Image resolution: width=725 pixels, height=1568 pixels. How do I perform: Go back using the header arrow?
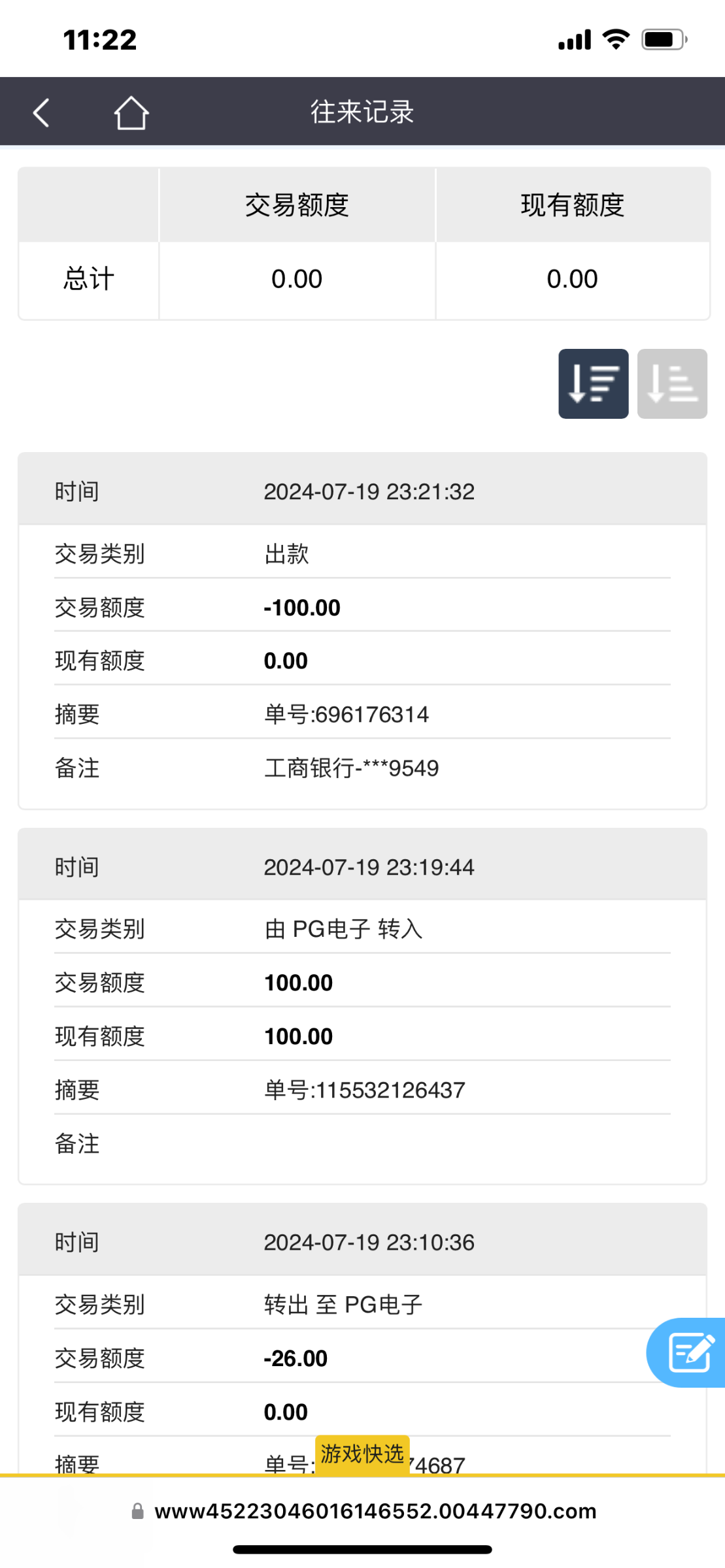(41, 112)
